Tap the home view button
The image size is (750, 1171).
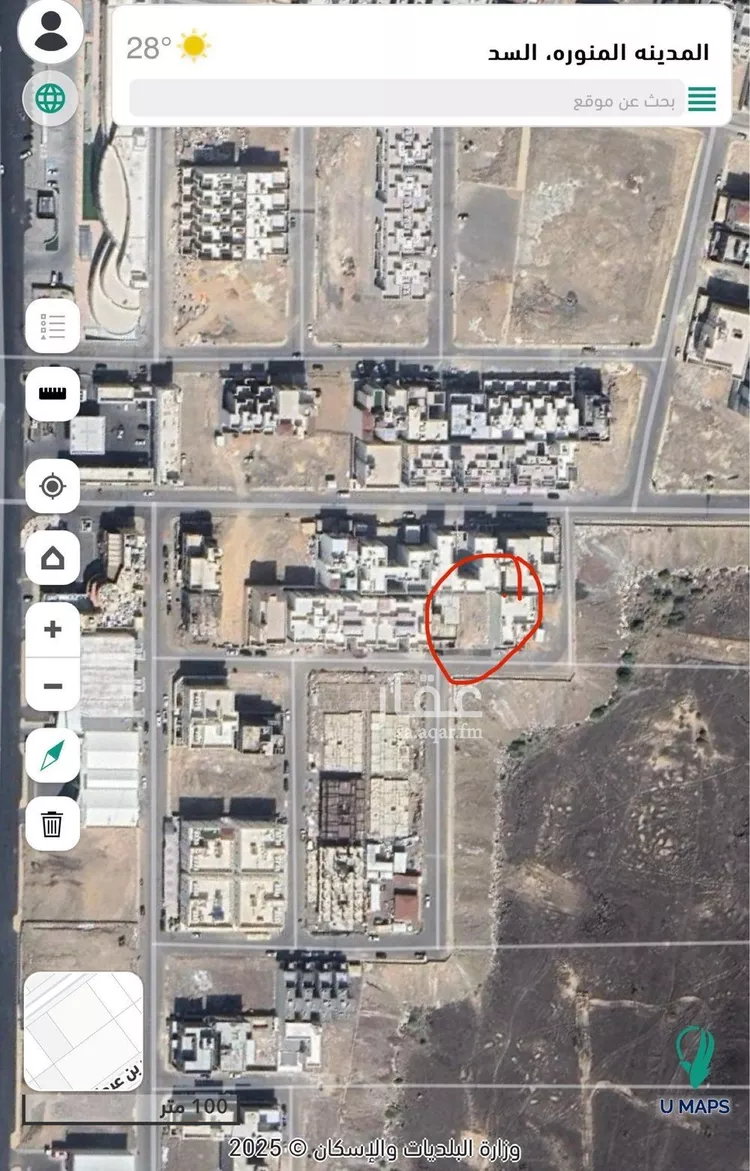coord(52,557)
